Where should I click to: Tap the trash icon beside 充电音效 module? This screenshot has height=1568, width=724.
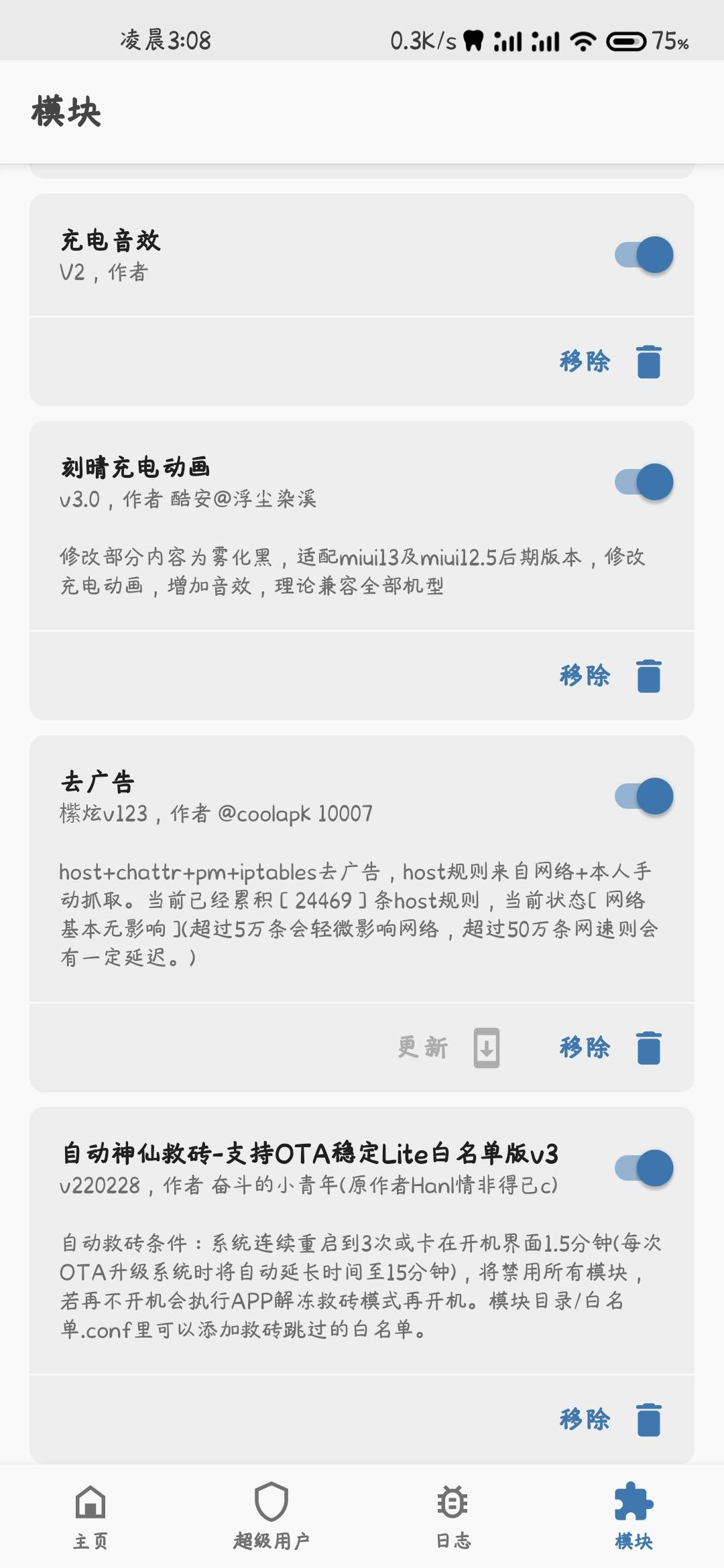click(648, 361)
